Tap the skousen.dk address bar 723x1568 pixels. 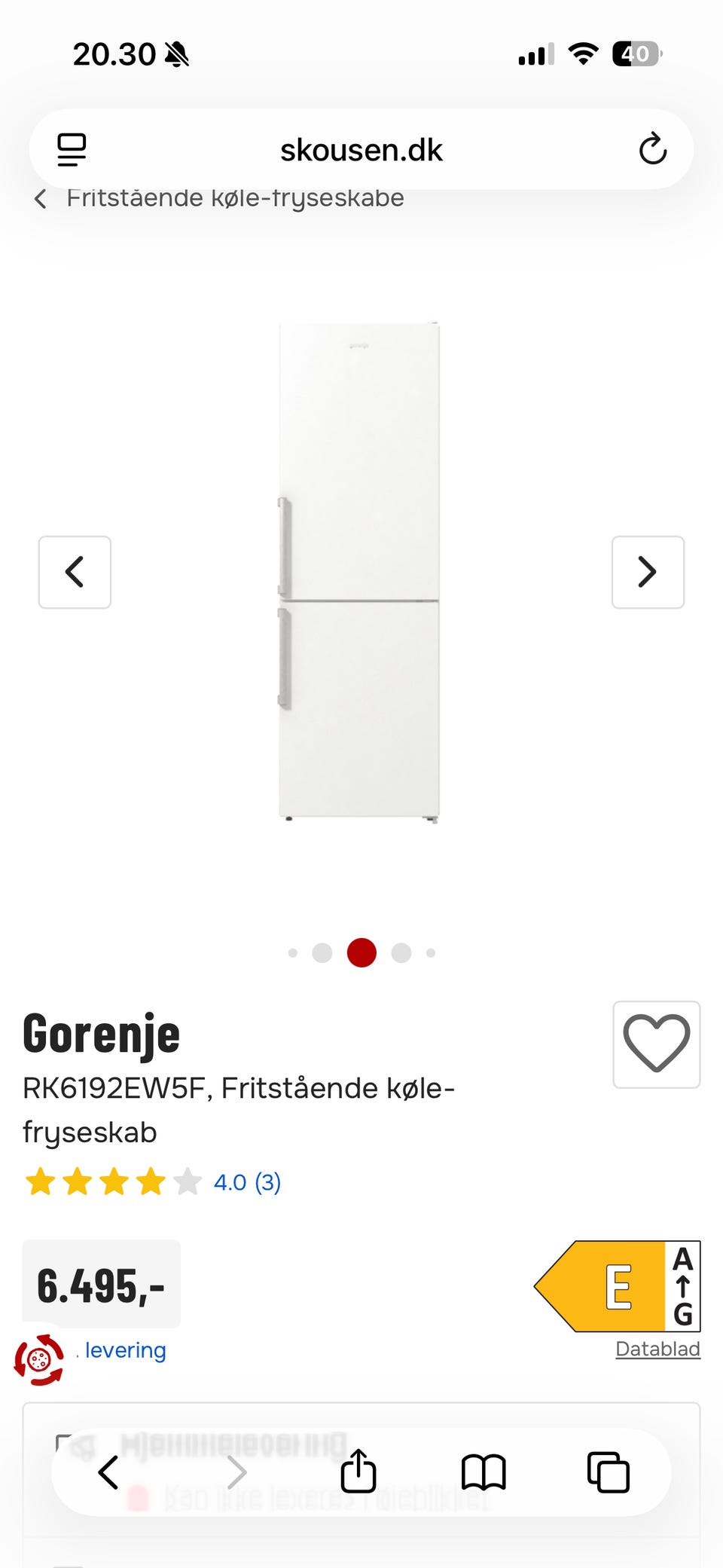361,148
